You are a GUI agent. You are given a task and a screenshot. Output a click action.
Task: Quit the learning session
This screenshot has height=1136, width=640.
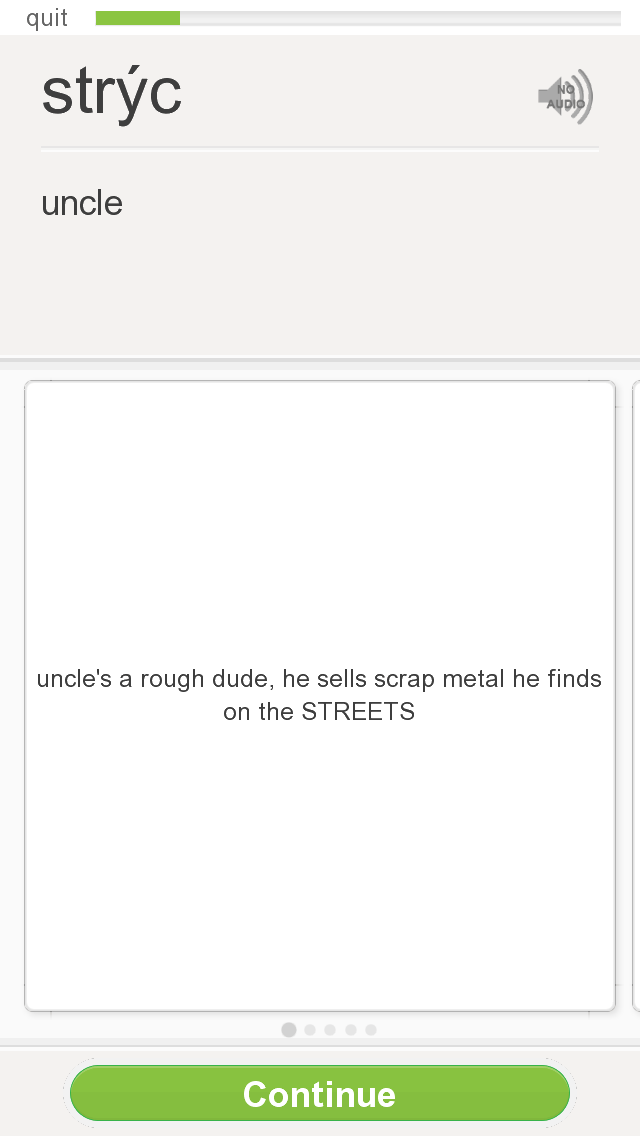[x=47, y=19]
